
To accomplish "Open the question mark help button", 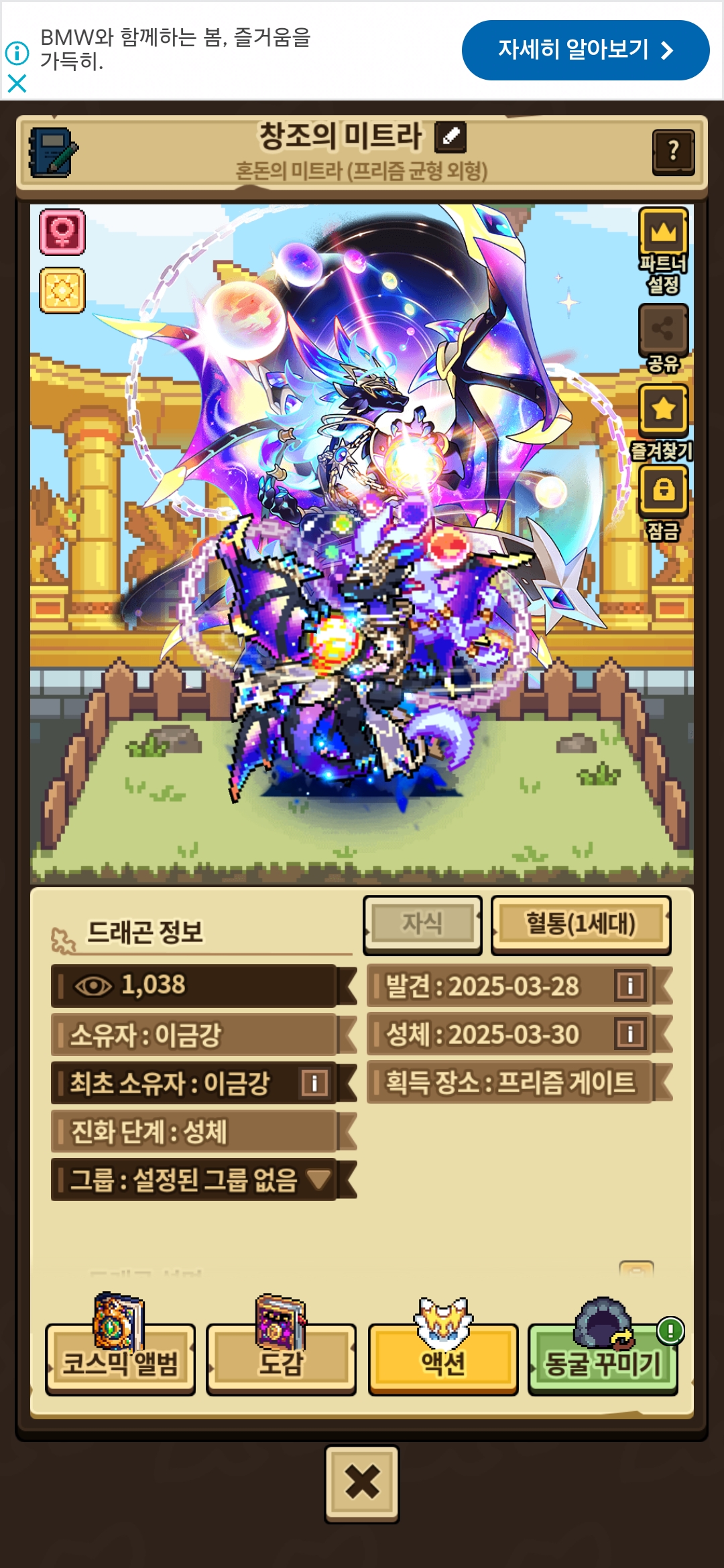I will 673,152.
